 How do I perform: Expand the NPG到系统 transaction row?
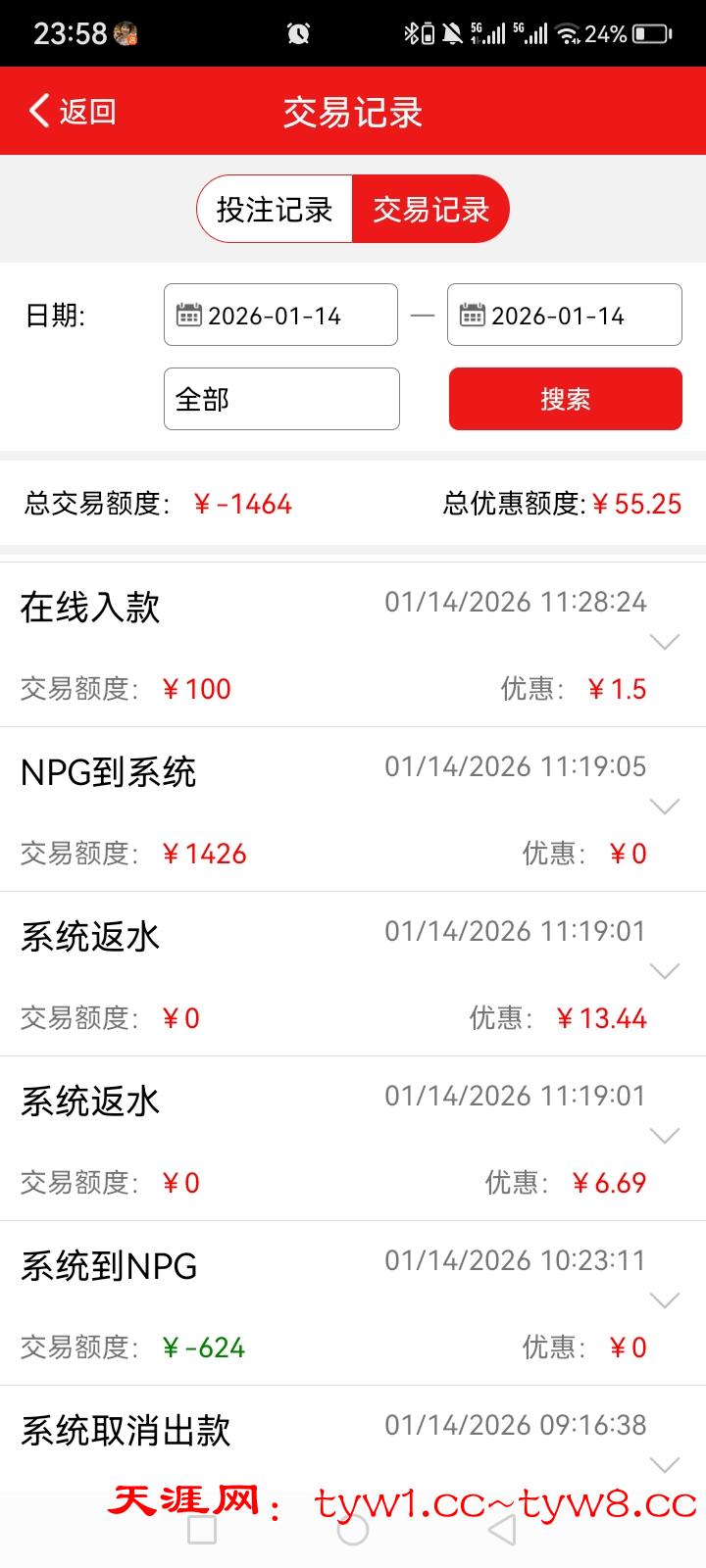pyautogui.click(x=665, y=807)
